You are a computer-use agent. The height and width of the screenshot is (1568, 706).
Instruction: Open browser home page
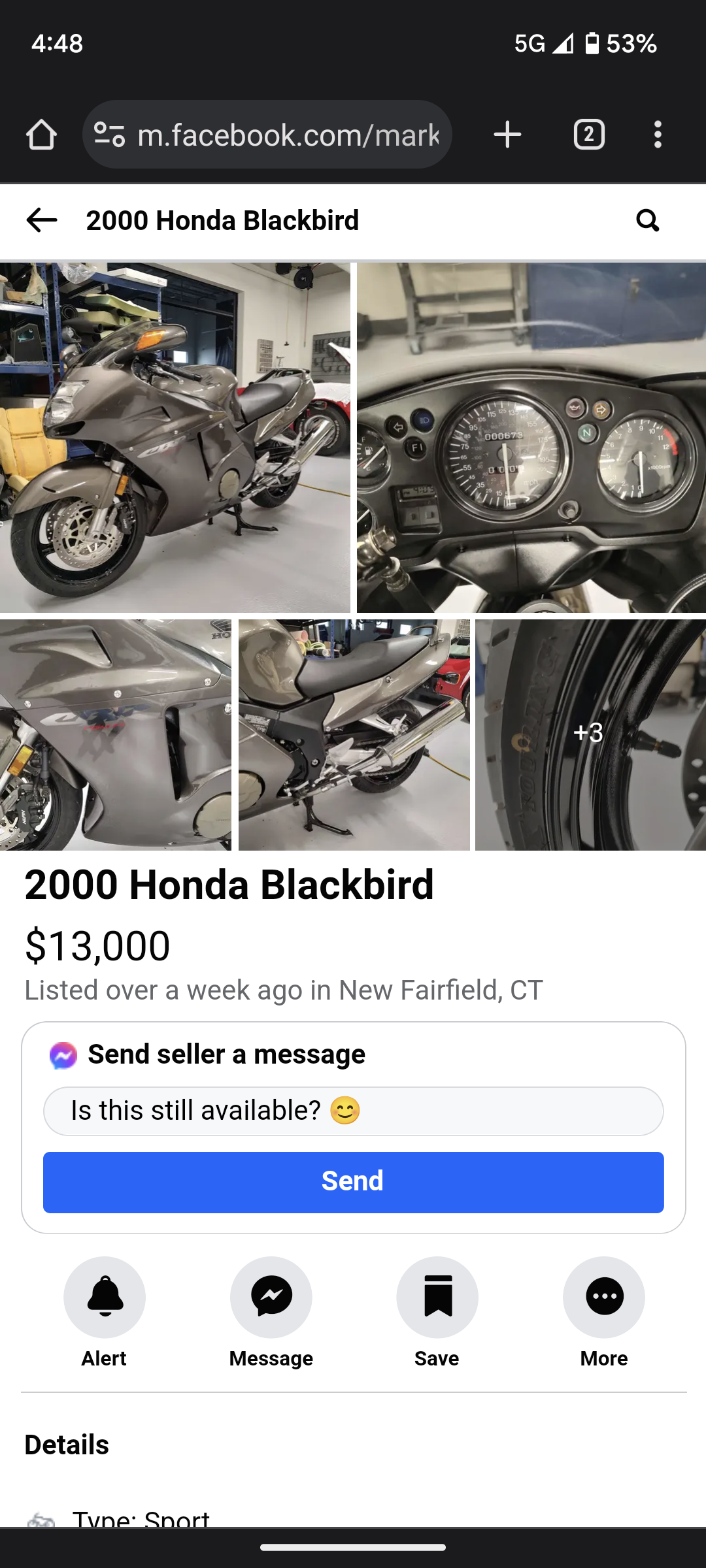pyautogui.click(x=41, y=135)
